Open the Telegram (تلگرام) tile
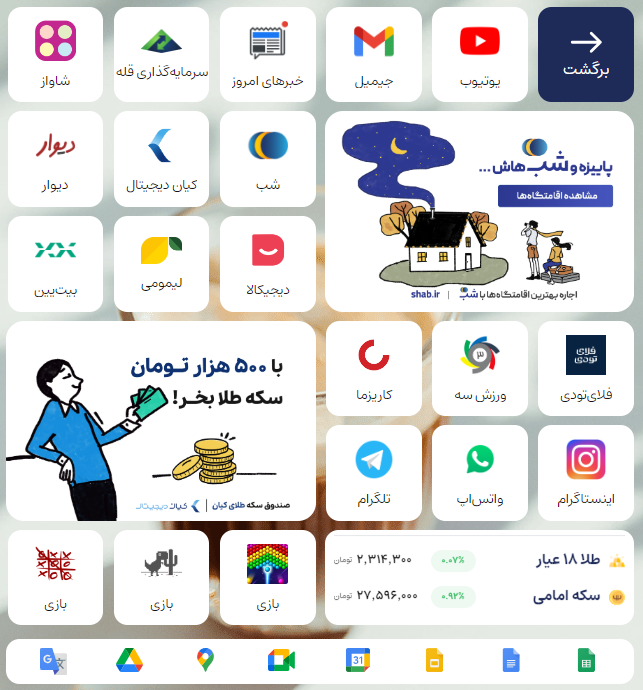This screenshot has height=690, width=643. (374, 472)
